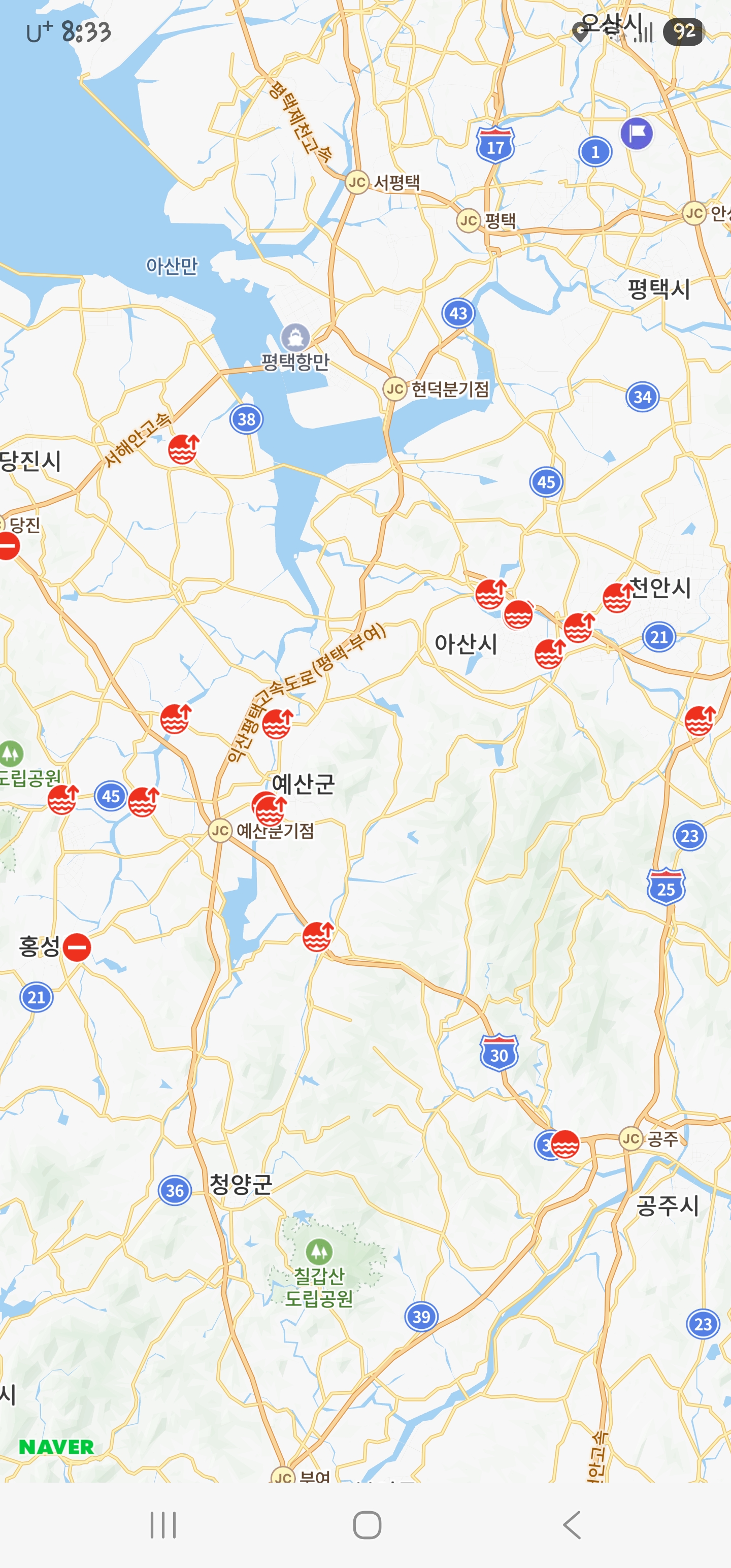The width and height of the screenshot is (731, 1568).
Task: Open the 칠갑산 도립공원 park icon
Action: (319, 1252)
